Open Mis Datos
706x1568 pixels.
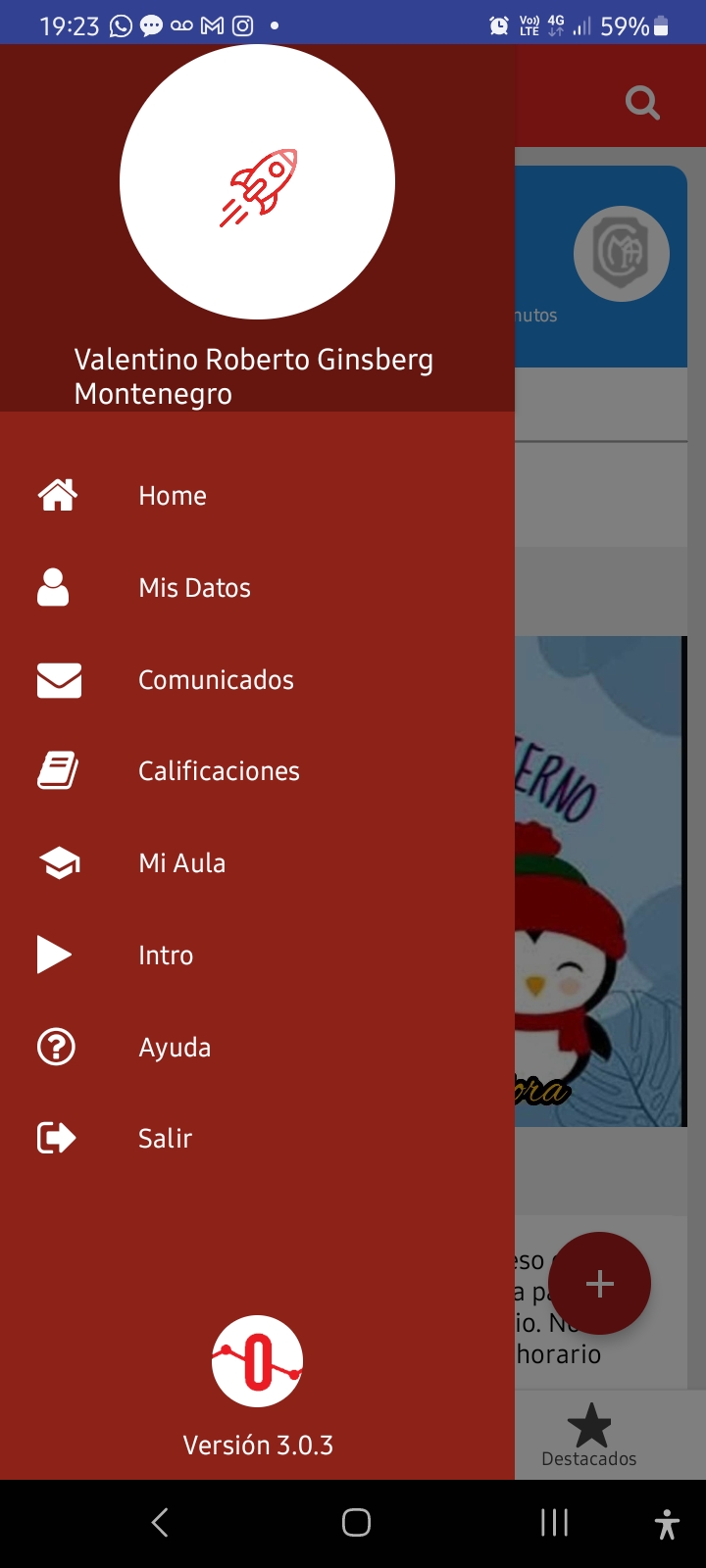click(x=194, y=588)
